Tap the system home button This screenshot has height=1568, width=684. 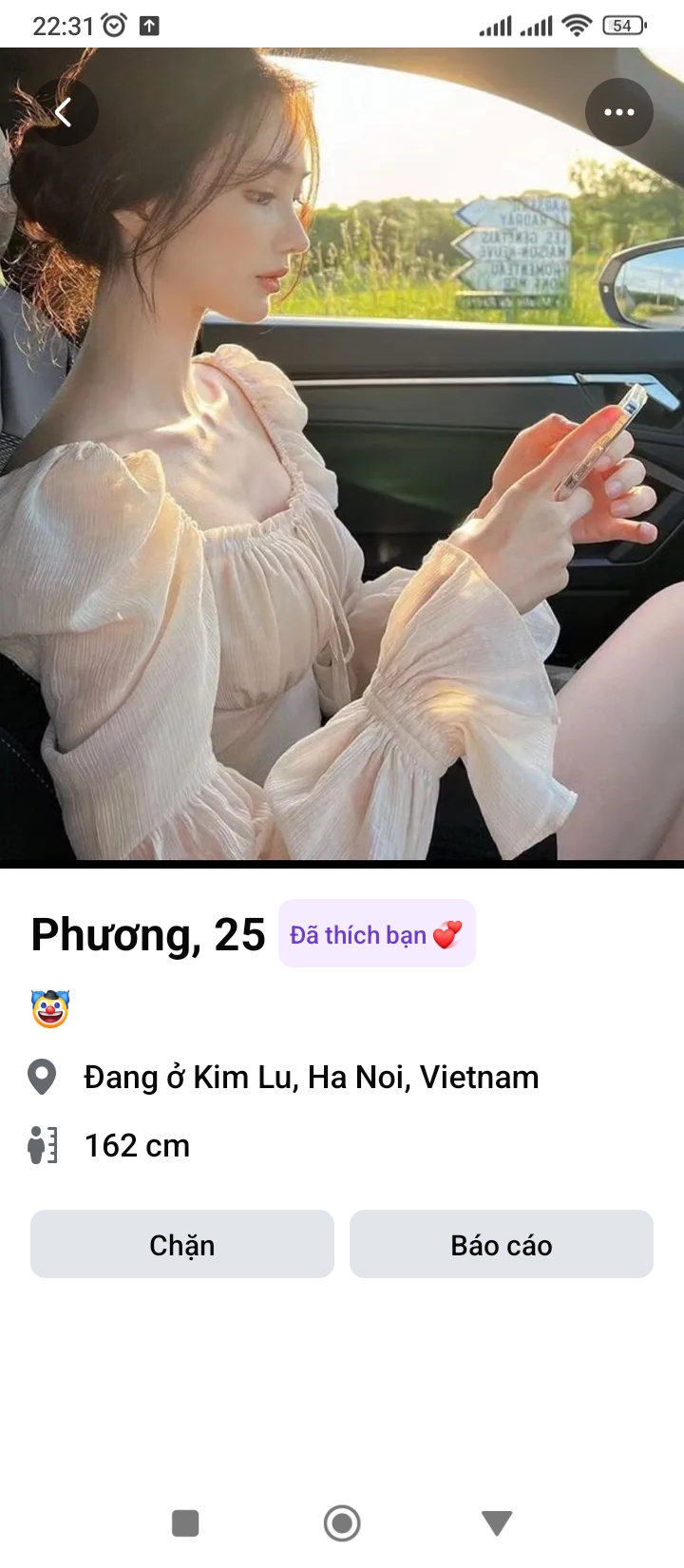tap(342, 1523)
